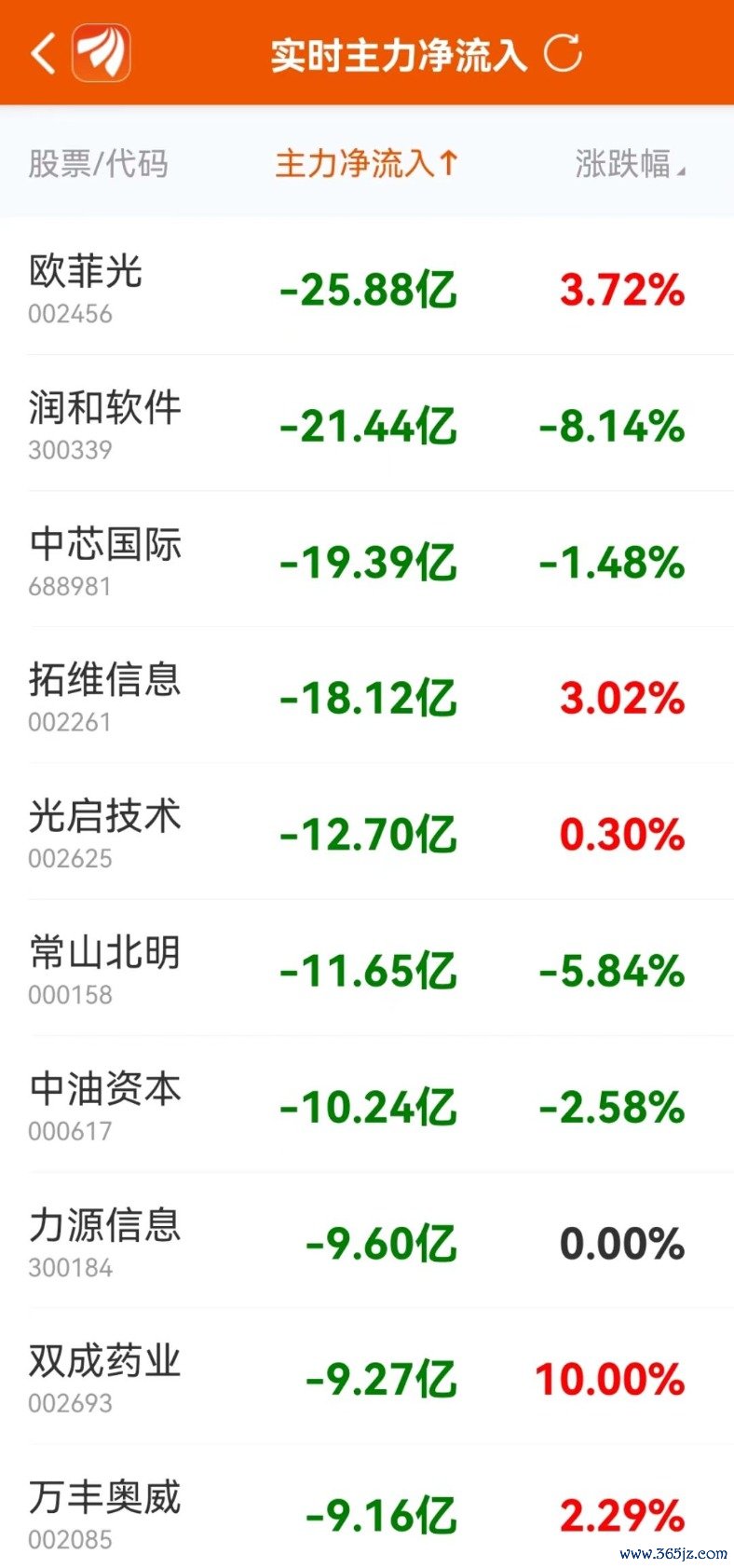Screen dimensions: 734x1568
Task: Open stock 润和软件 300339
Action: point(367,423)
